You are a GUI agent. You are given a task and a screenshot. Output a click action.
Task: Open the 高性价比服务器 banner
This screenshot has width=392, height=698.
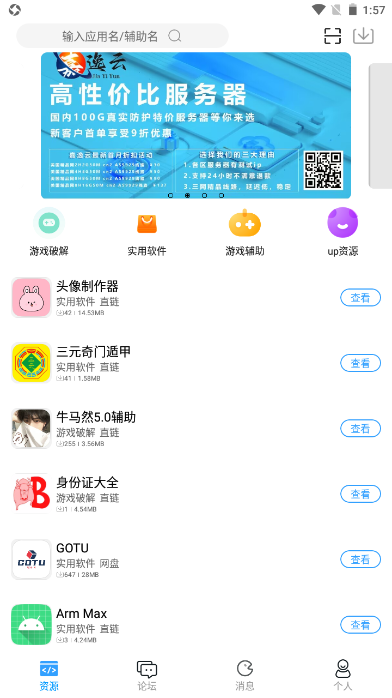(196, 125)
